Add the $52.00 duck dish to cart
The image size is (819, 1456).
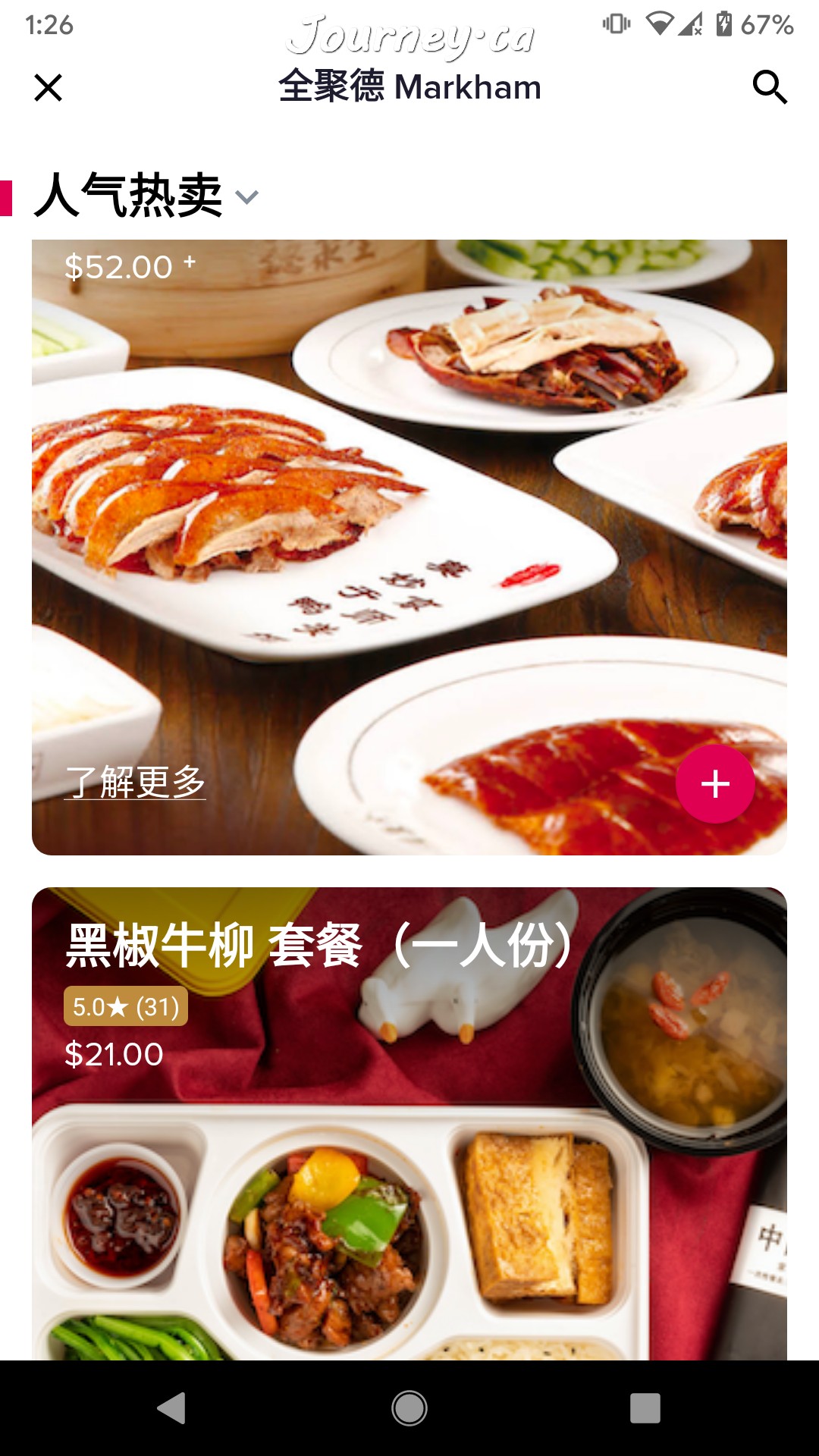point(714,783)
